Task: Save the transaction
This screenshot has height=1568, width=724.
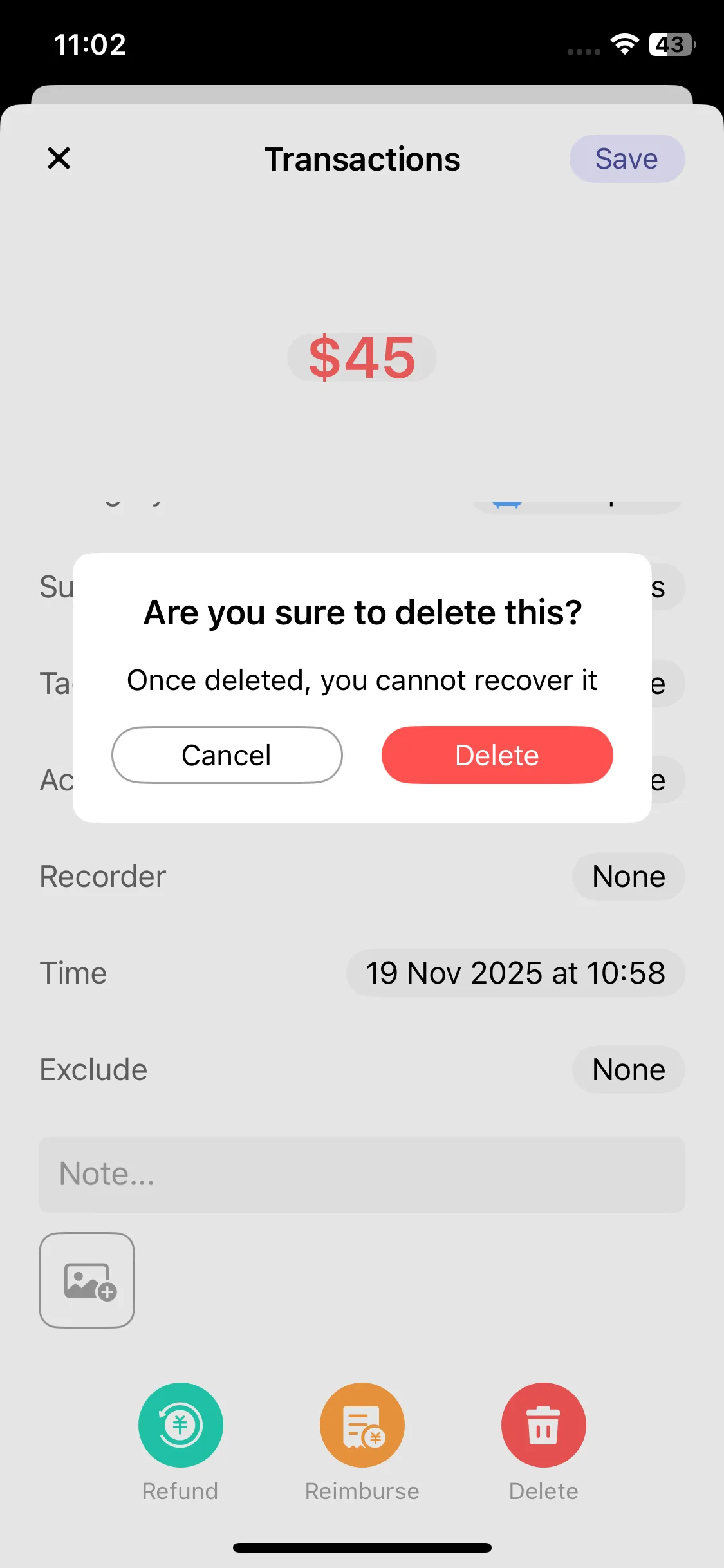Action: [627, 158]
